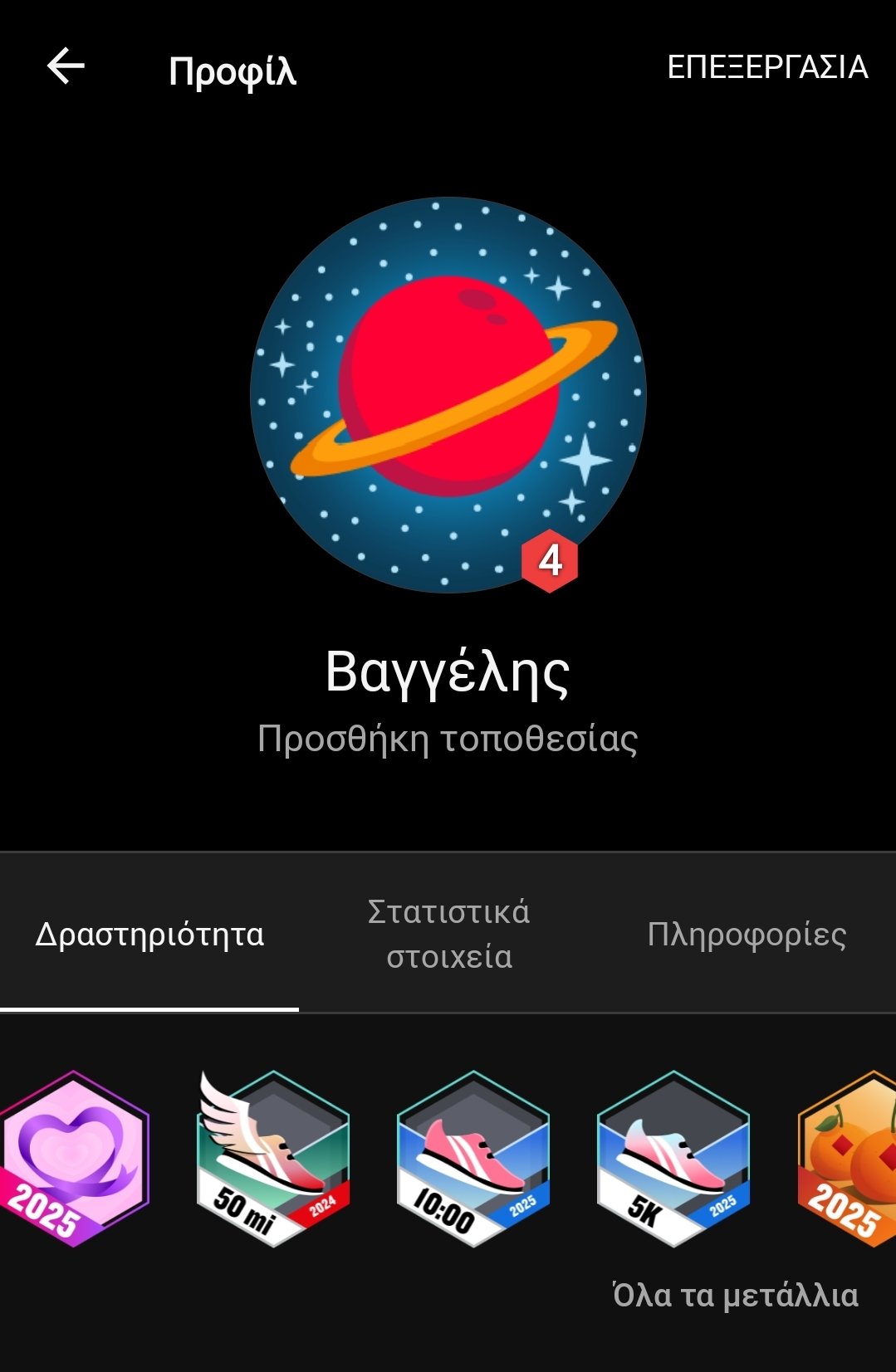Add a location via Προσθήκη τοποθεσίας
896x1372 pixels.
448,739
